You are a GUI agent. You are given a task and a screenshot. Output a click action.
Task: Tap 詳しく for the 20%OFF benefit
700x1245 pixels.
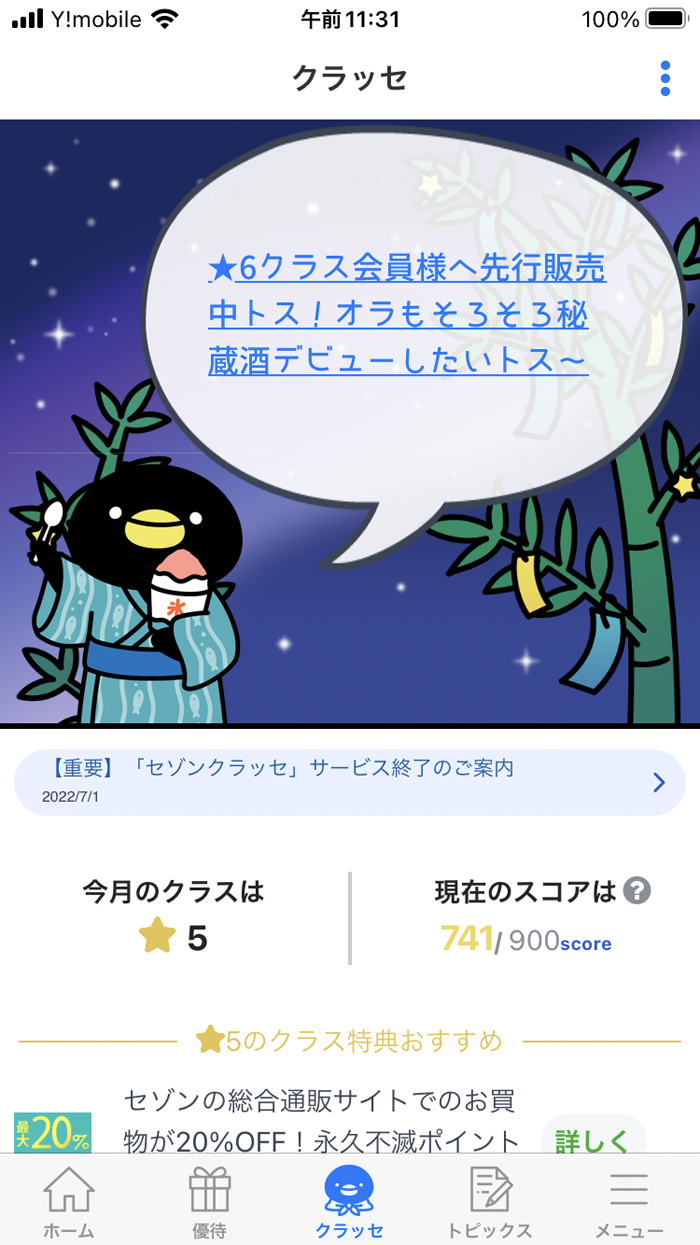coord(593,1140)
